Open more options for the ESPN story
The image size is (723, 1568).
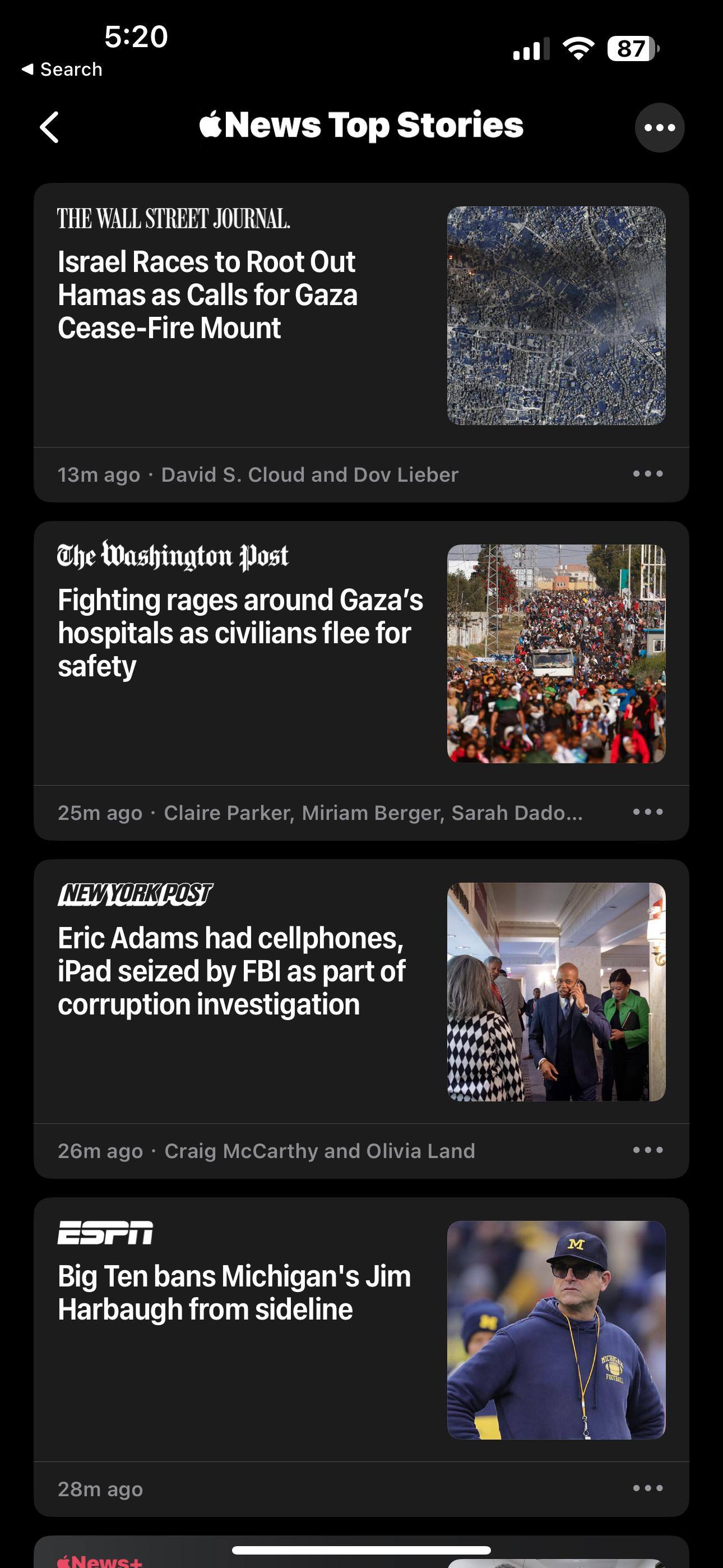(647, 1488)
